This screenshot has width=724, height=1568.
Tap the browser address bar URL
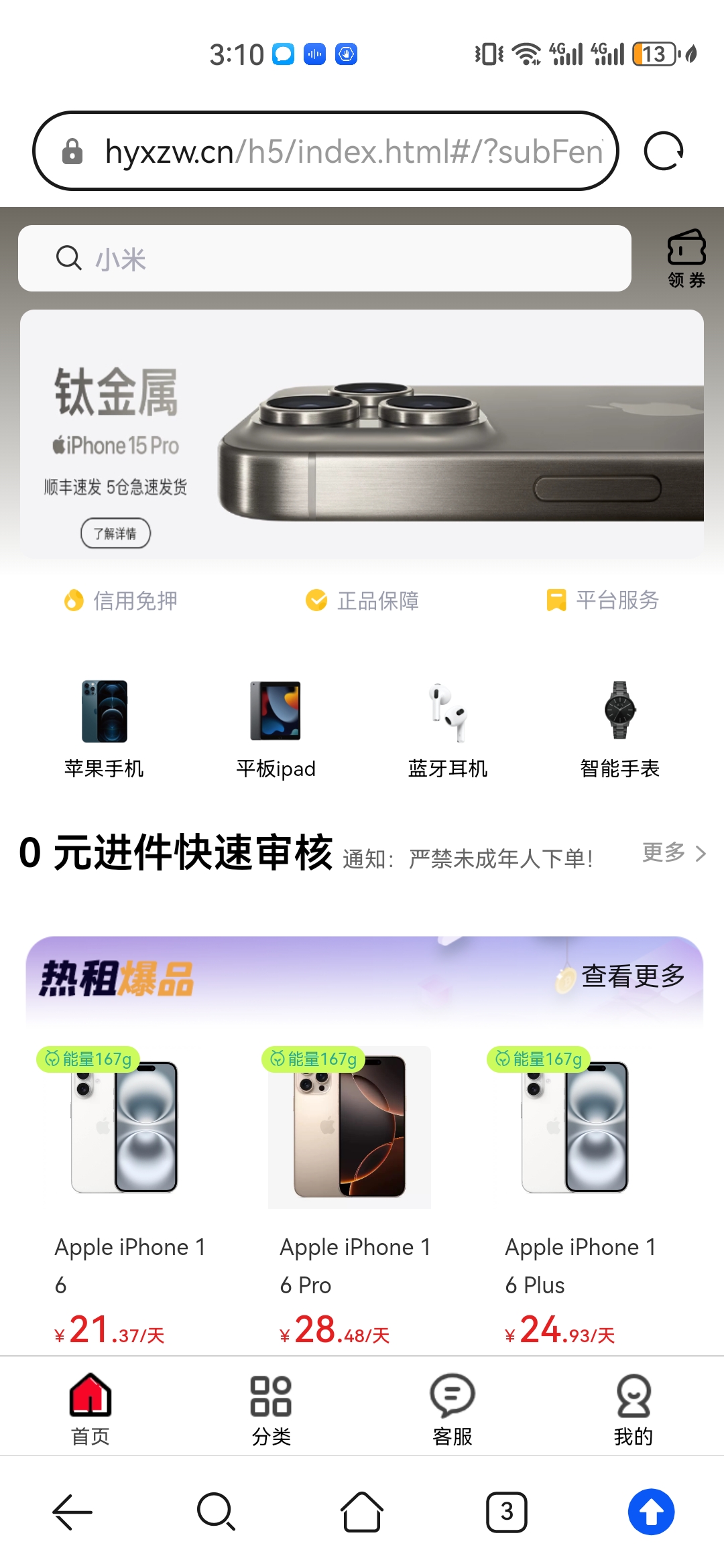(x=354, y=151)
